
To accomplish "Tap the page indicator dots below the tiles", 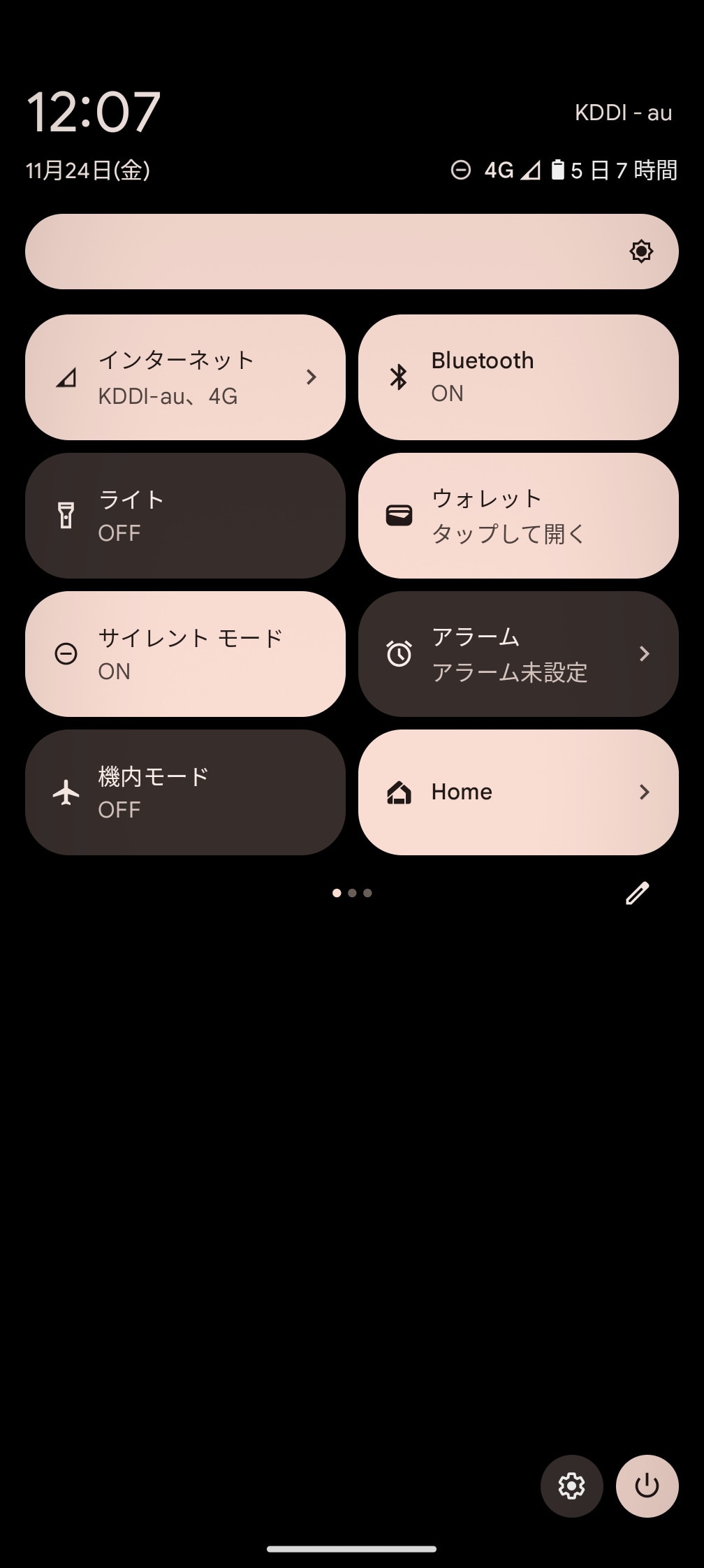I will (352, 892).
